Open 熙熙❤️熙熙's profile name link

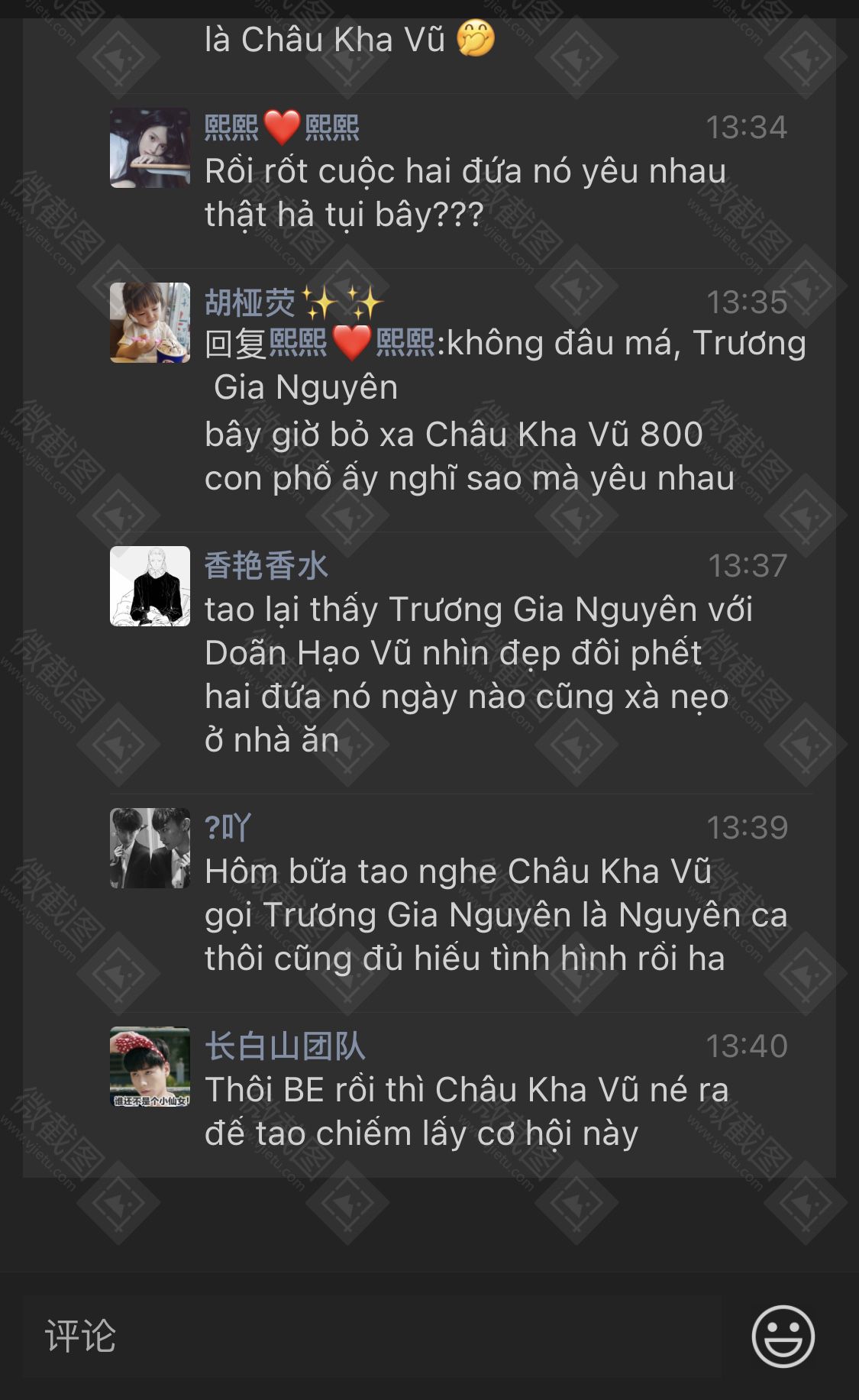(x=281, y=127)
